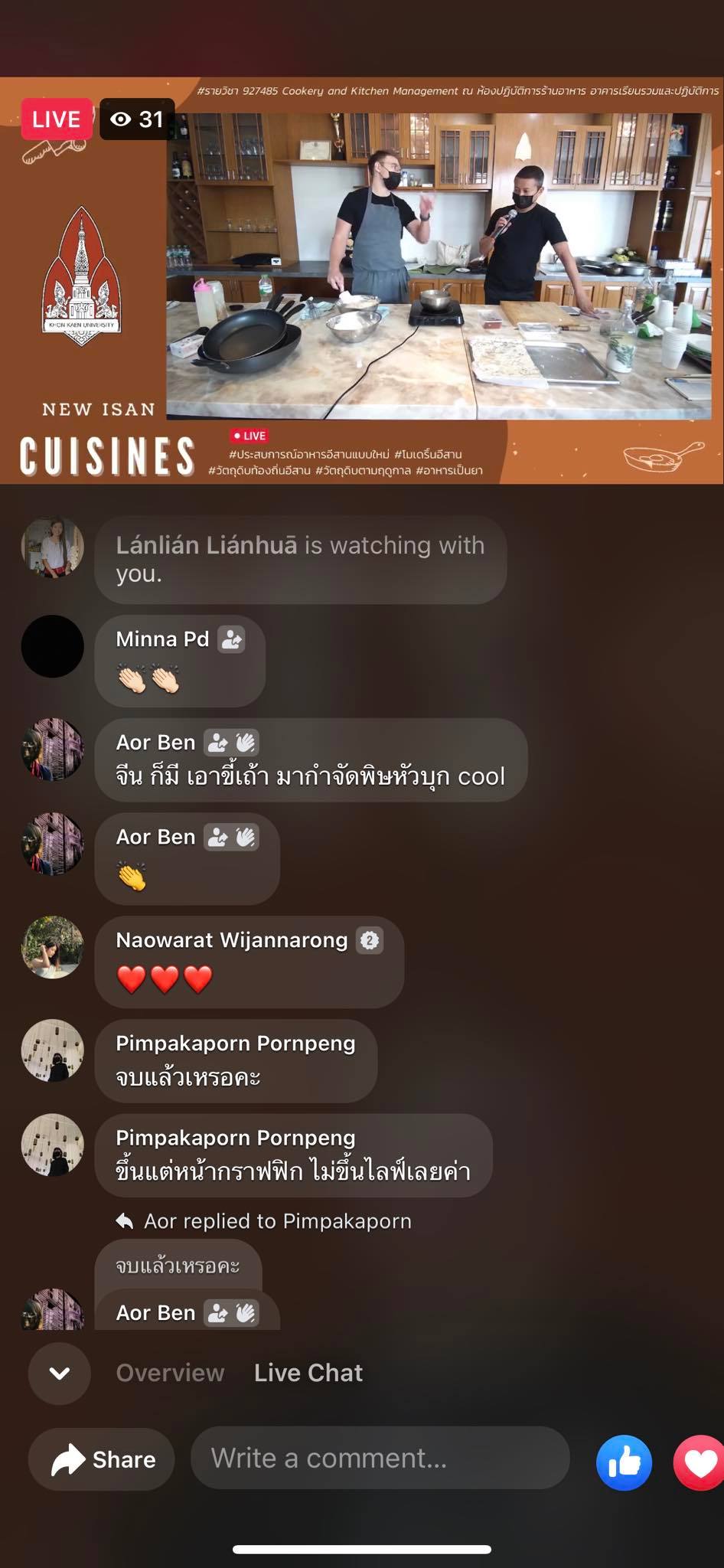View Lánlián Liánhuā's profile avatar
724x1568 pixels.
[52, 547]
